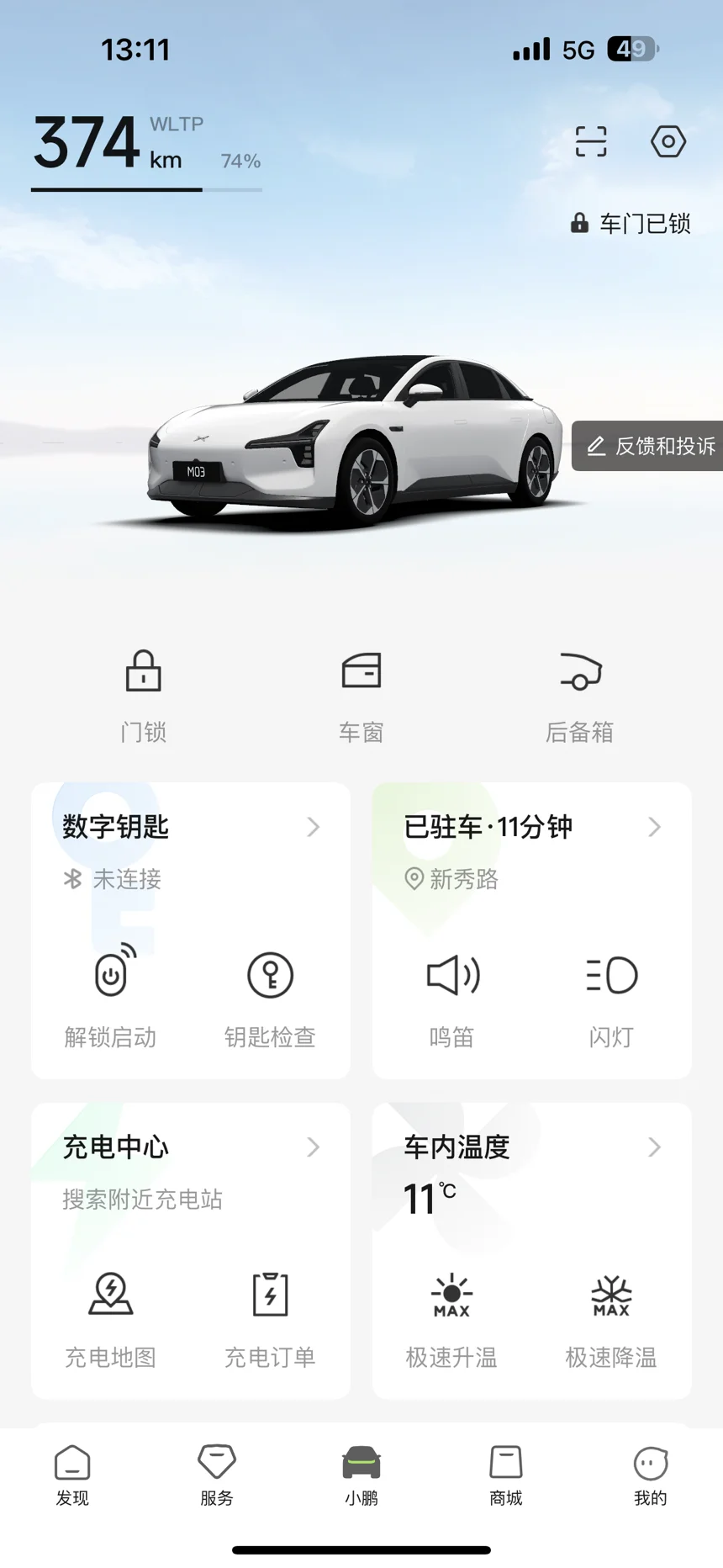Open the 后备箱 trunk control
The image size is (723, 1568).
coord(580,693)
